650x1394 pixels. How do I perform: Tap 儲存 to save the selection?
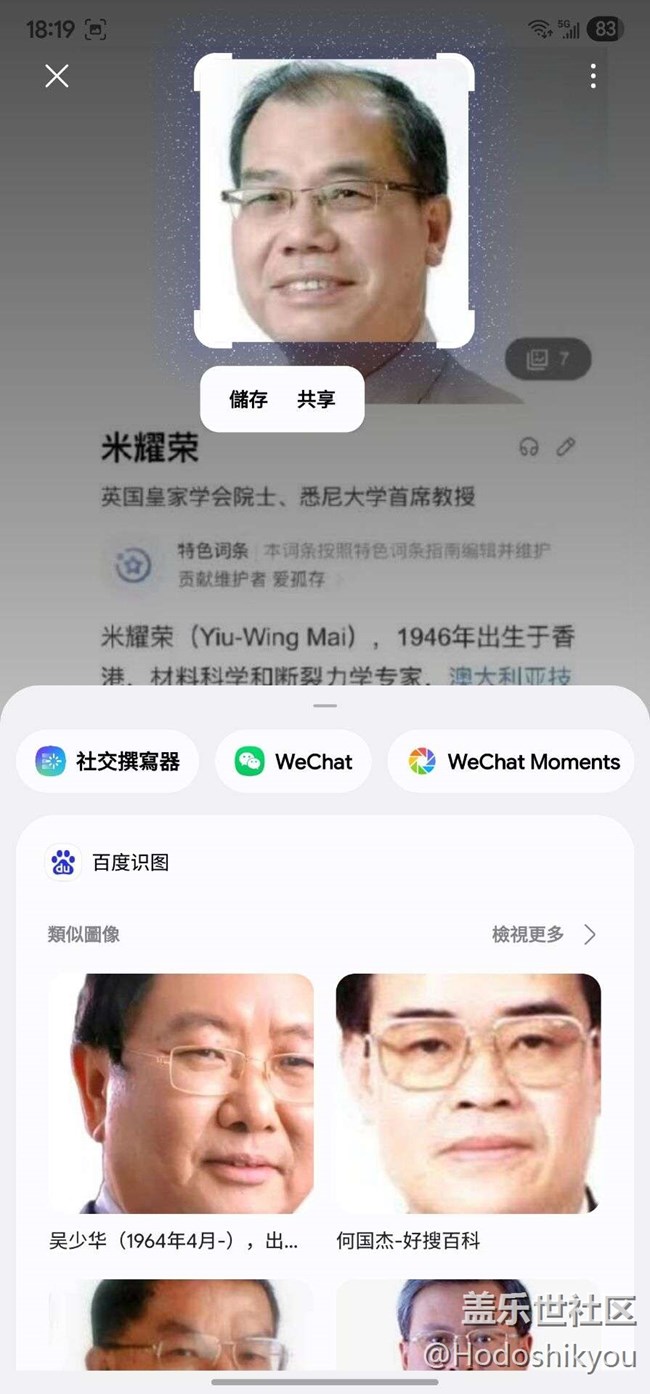(x=248, y=400)
